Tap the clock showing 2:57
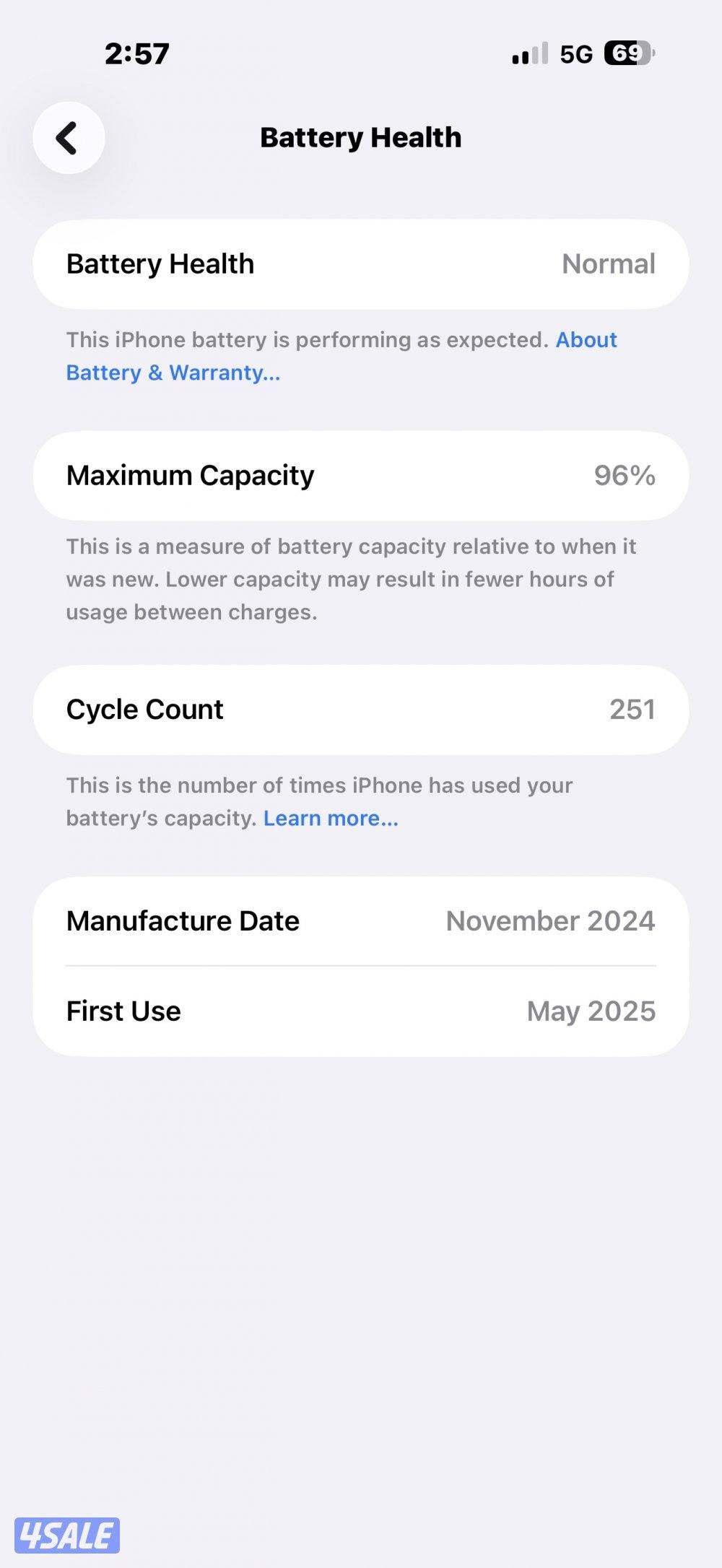 pyautogui.click(x=139, y=53)
